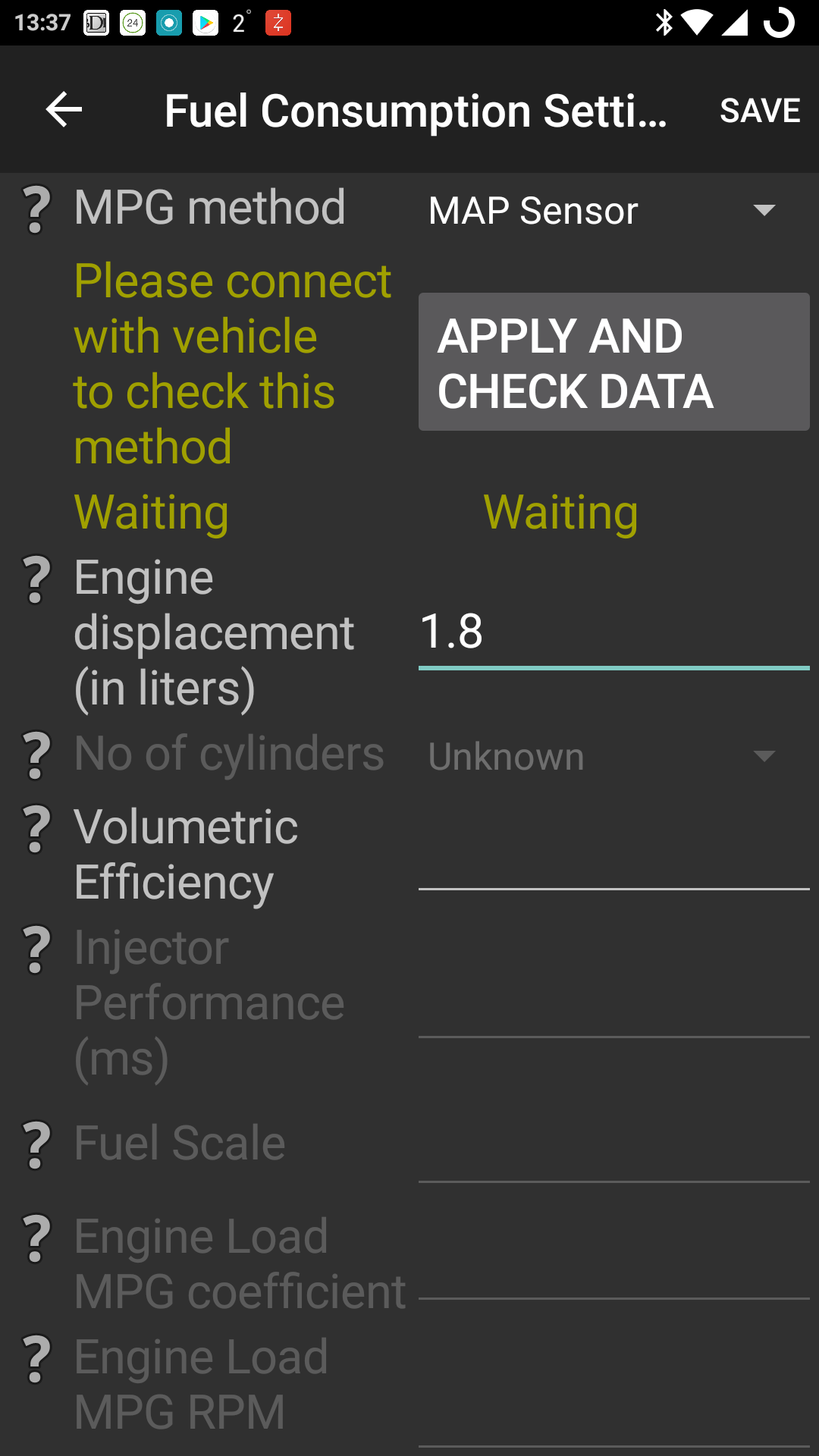Save the fuel consumption settings

(x=760, y=111)
